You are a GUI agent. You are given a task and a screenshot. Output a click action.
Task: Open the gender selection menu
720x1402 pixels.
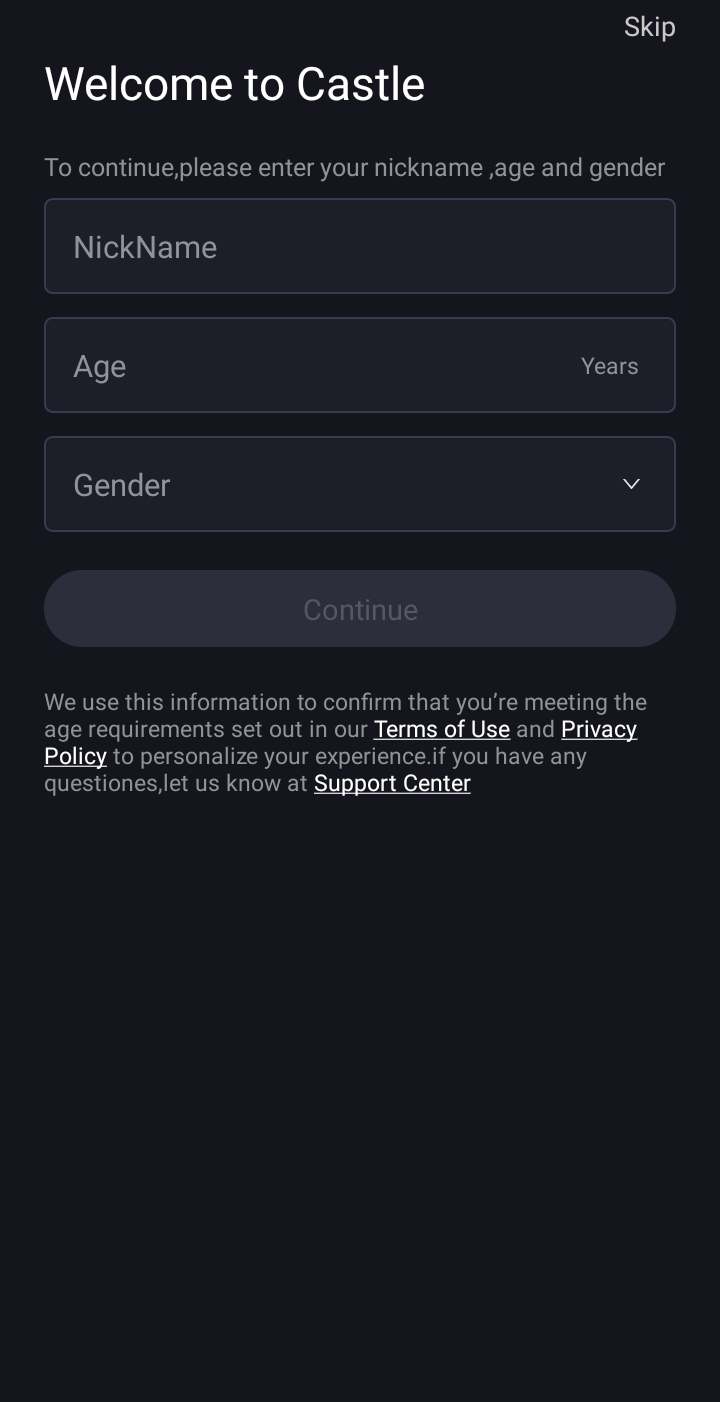[360, 483]
